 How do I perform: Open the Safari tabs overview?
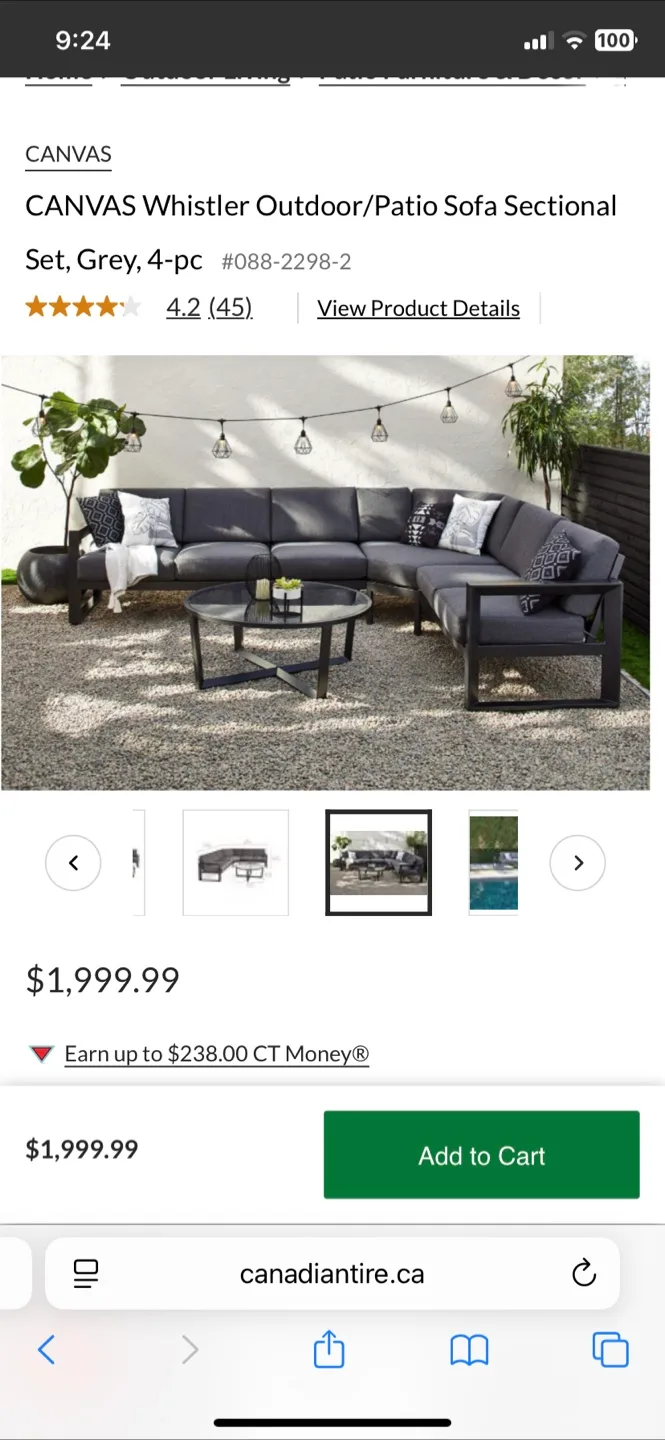click(610, 1351)
